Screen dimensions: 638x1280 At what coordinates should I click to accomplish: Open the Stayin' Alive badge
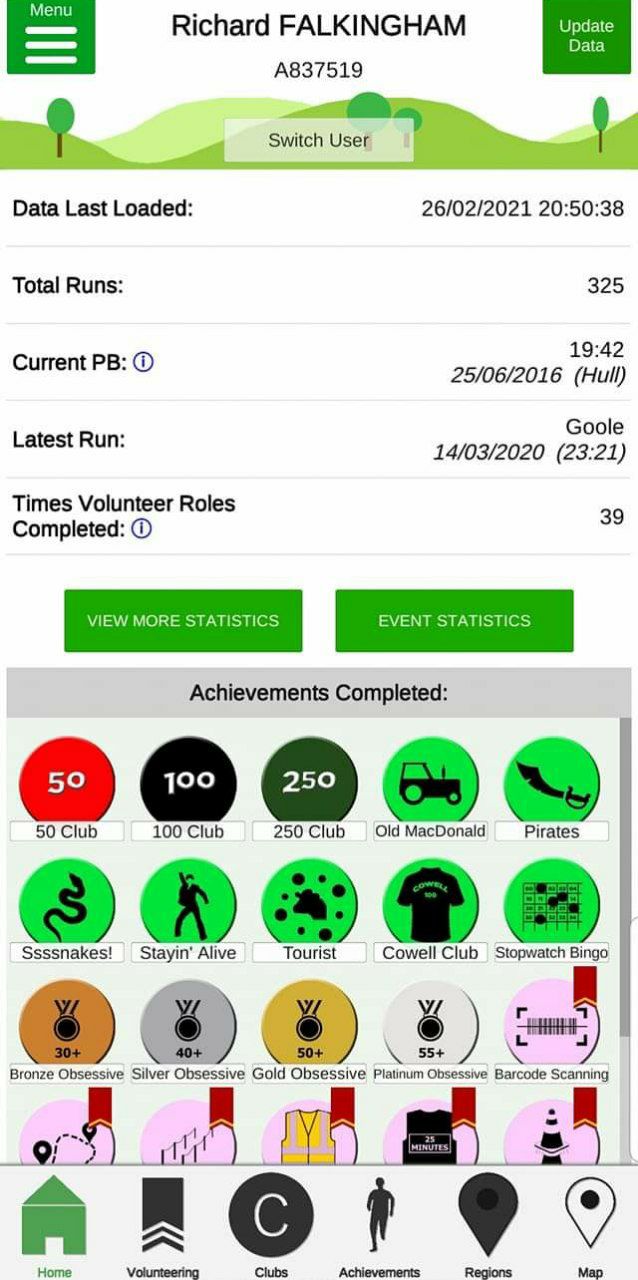188,906
